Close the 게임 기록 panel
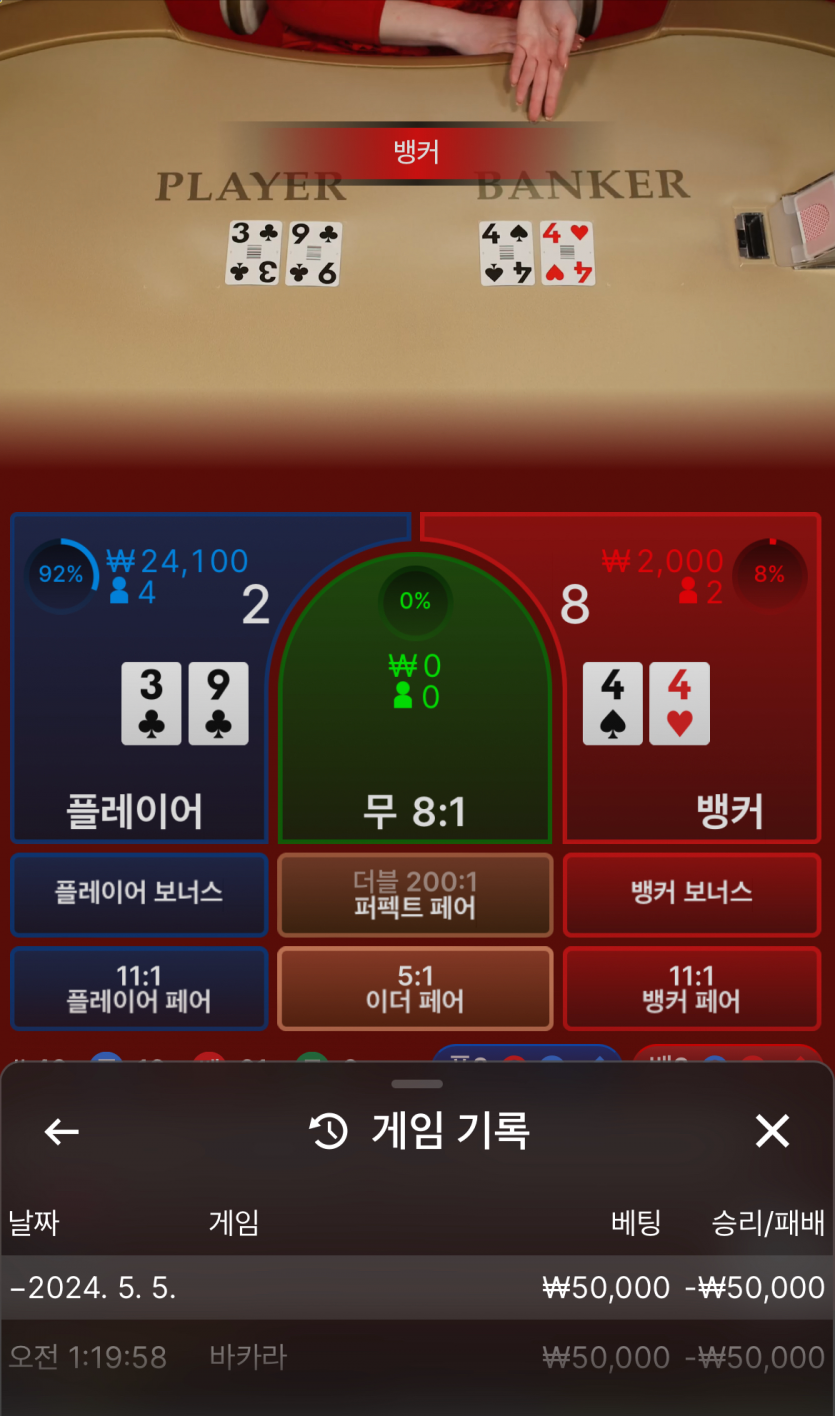 772,1132
